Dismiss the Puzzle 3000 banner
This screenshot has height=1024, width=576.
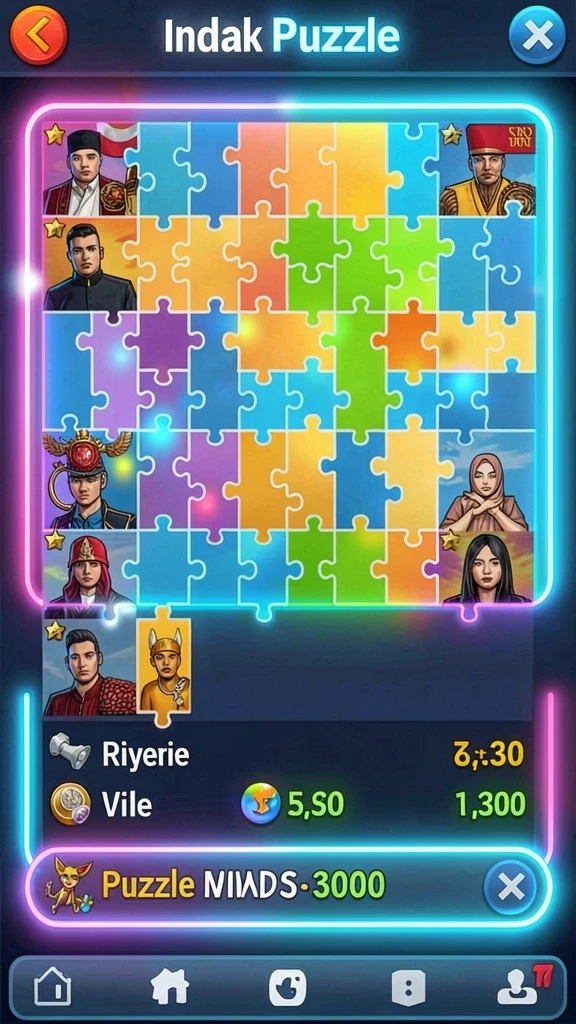point(511,887)
